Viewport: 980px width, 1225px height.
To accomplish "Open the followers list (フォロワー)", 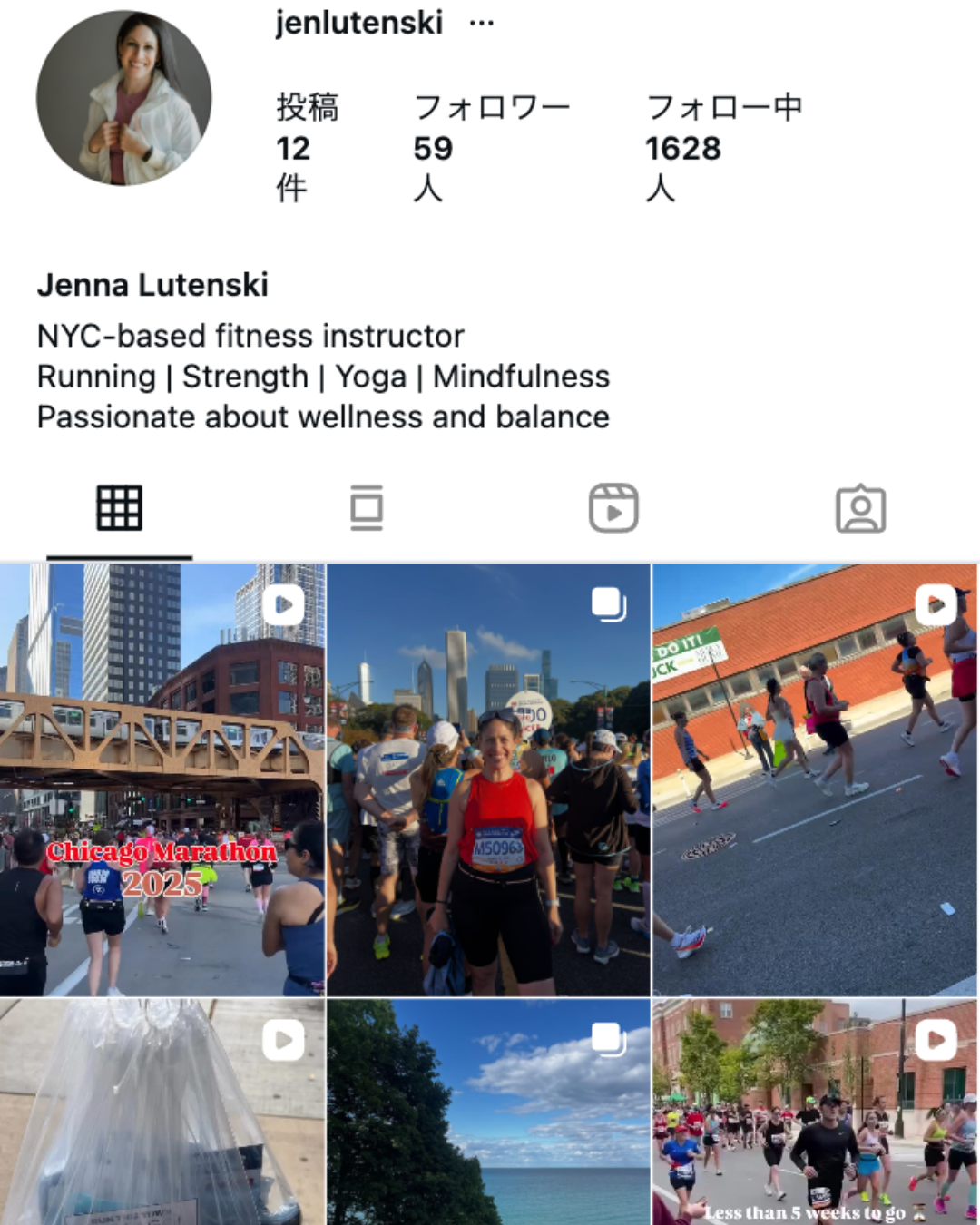I will point(491,147).
